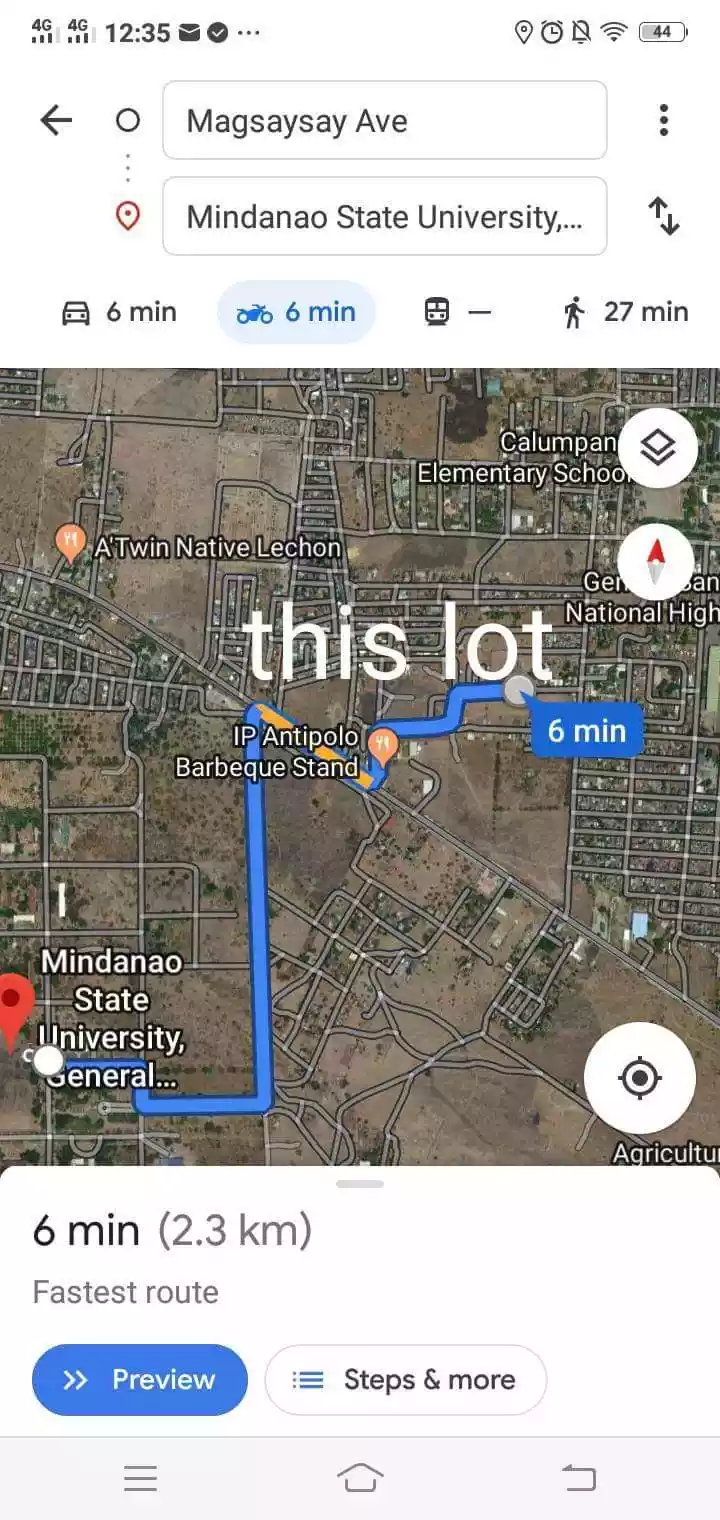Switch to driving mode 6 min
Screen dimensions: 720x1520
point(119,313)
